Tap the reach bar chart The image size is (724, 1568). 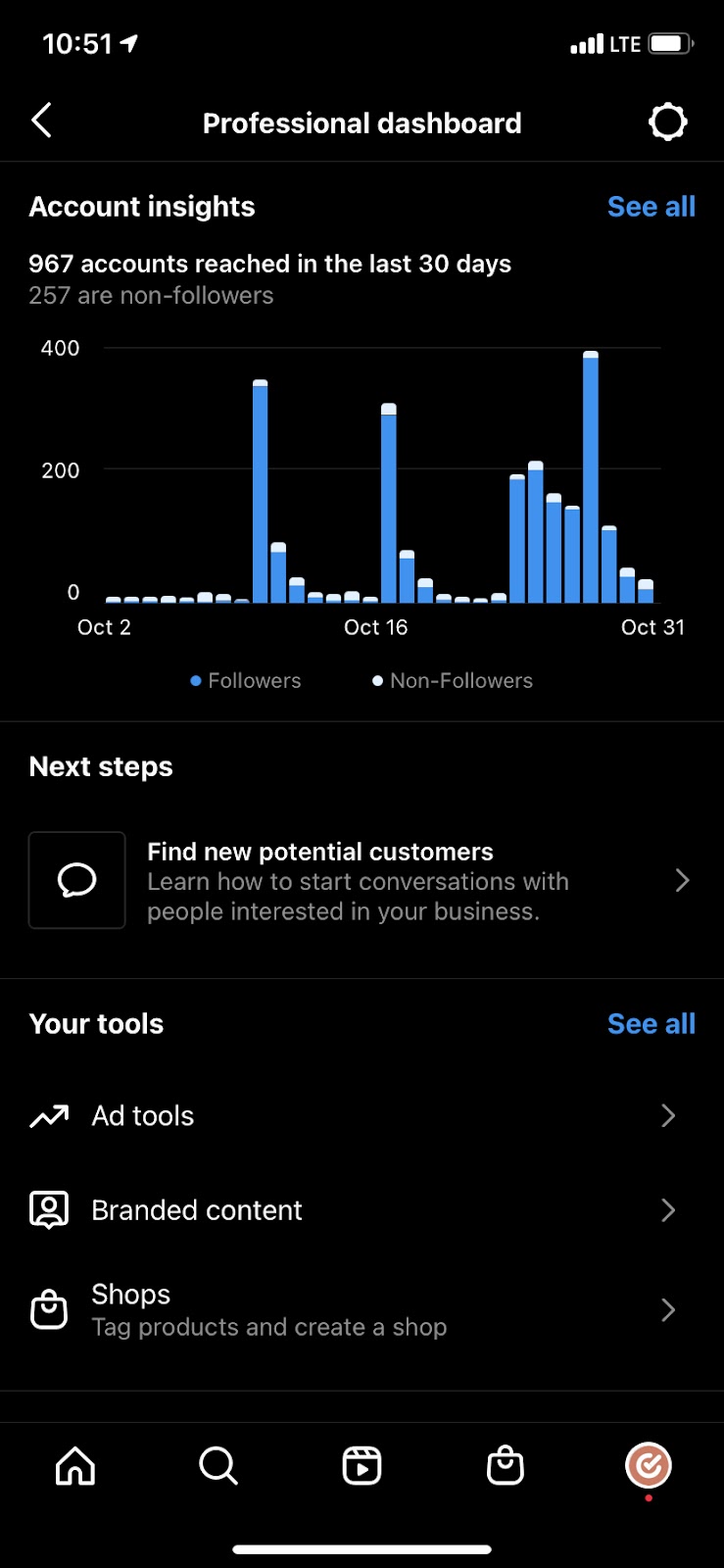pos(382,480)
